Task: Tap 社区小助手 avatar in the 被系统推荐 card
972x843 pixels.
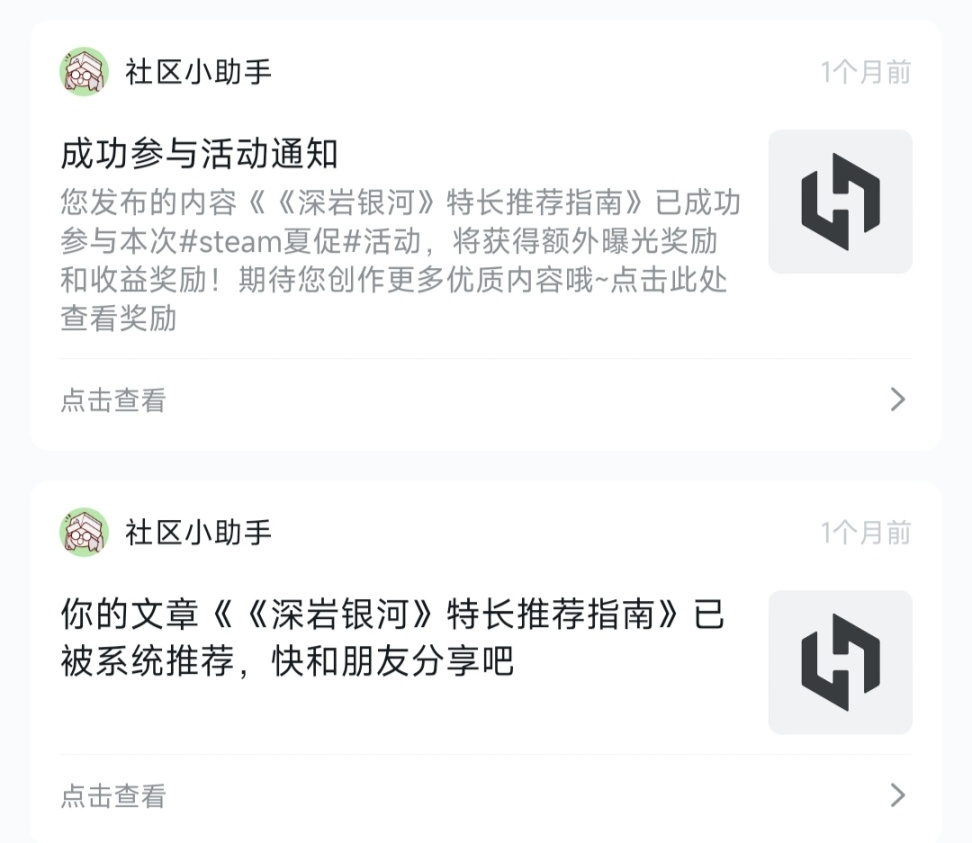Action: [x=84, y=532]
